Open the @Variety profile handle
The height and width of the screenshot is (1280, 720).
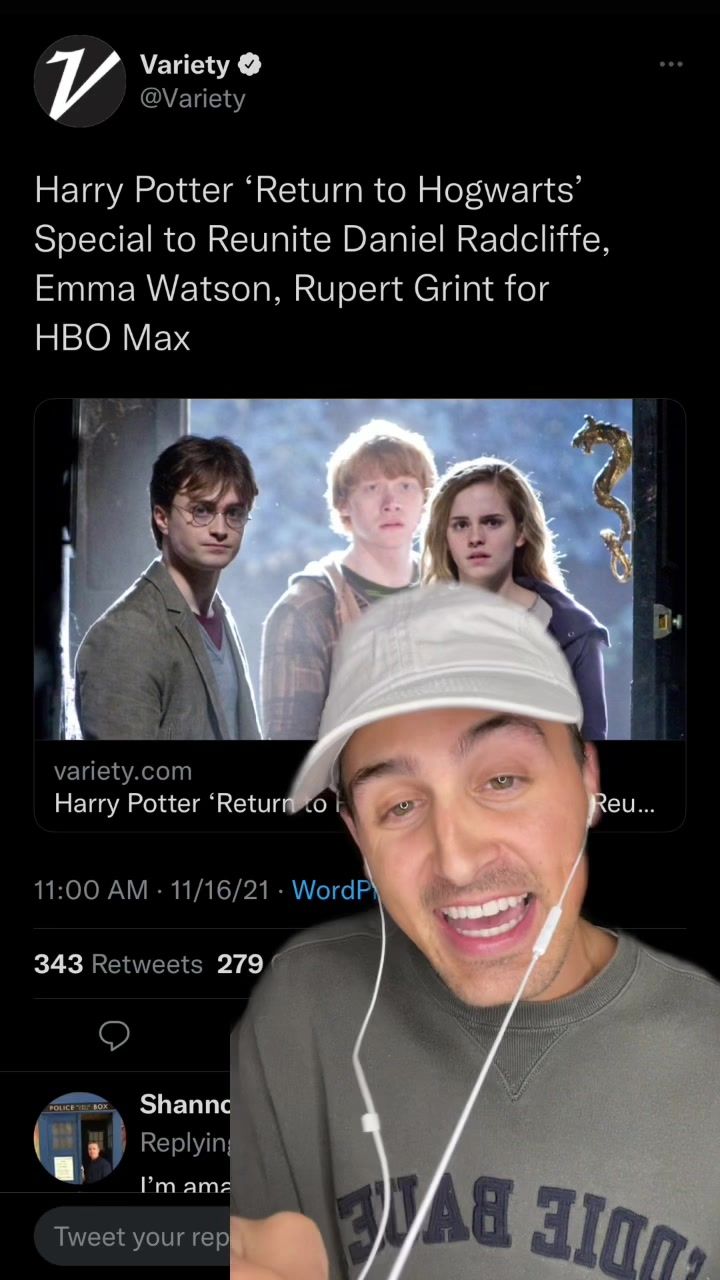[192, 98]
